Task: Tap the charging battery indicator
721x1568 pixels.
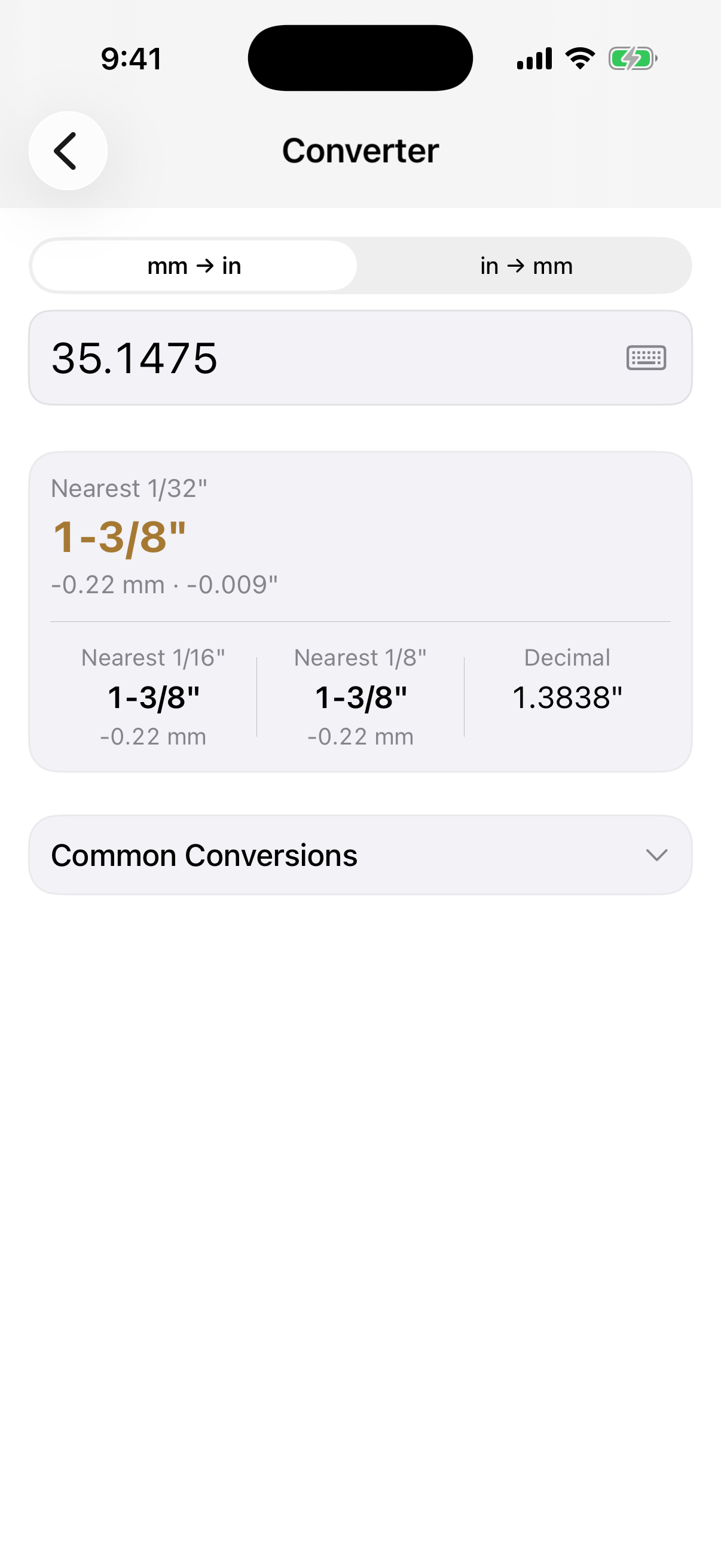Action: click(631, 58)
